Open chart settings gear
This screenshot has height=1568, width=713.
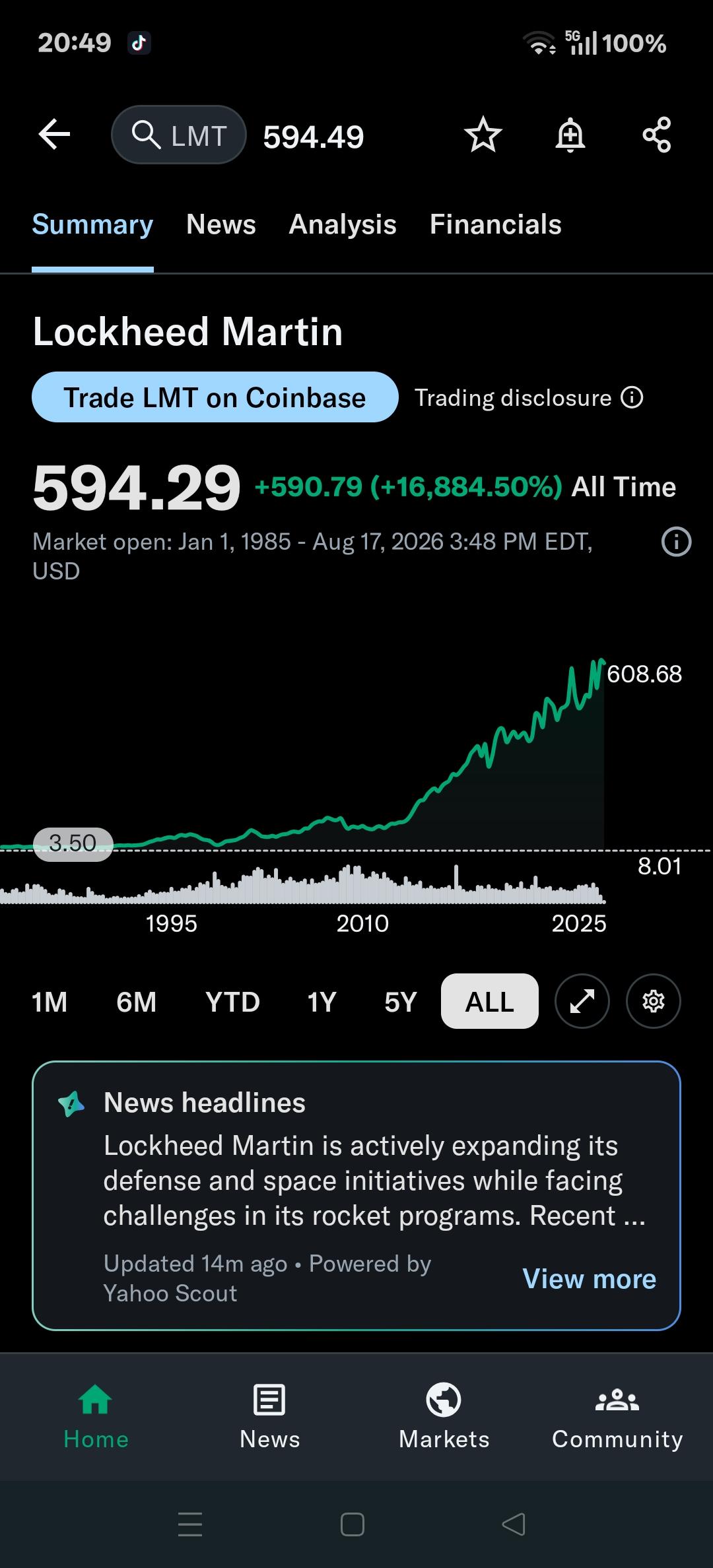[654, 1001]
